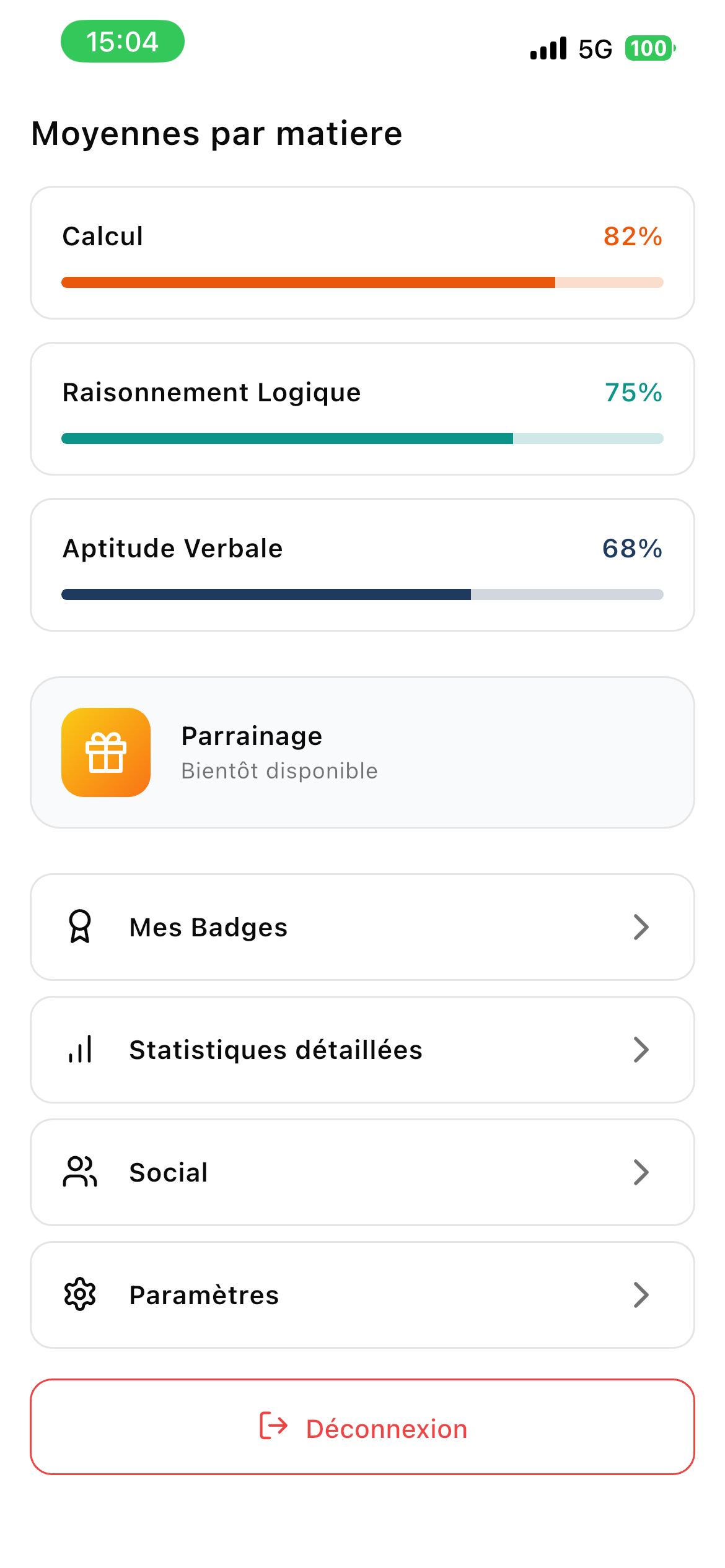Open Statistiques détaillées via its chevron

pyautogui.click(x=642, y=1049)
